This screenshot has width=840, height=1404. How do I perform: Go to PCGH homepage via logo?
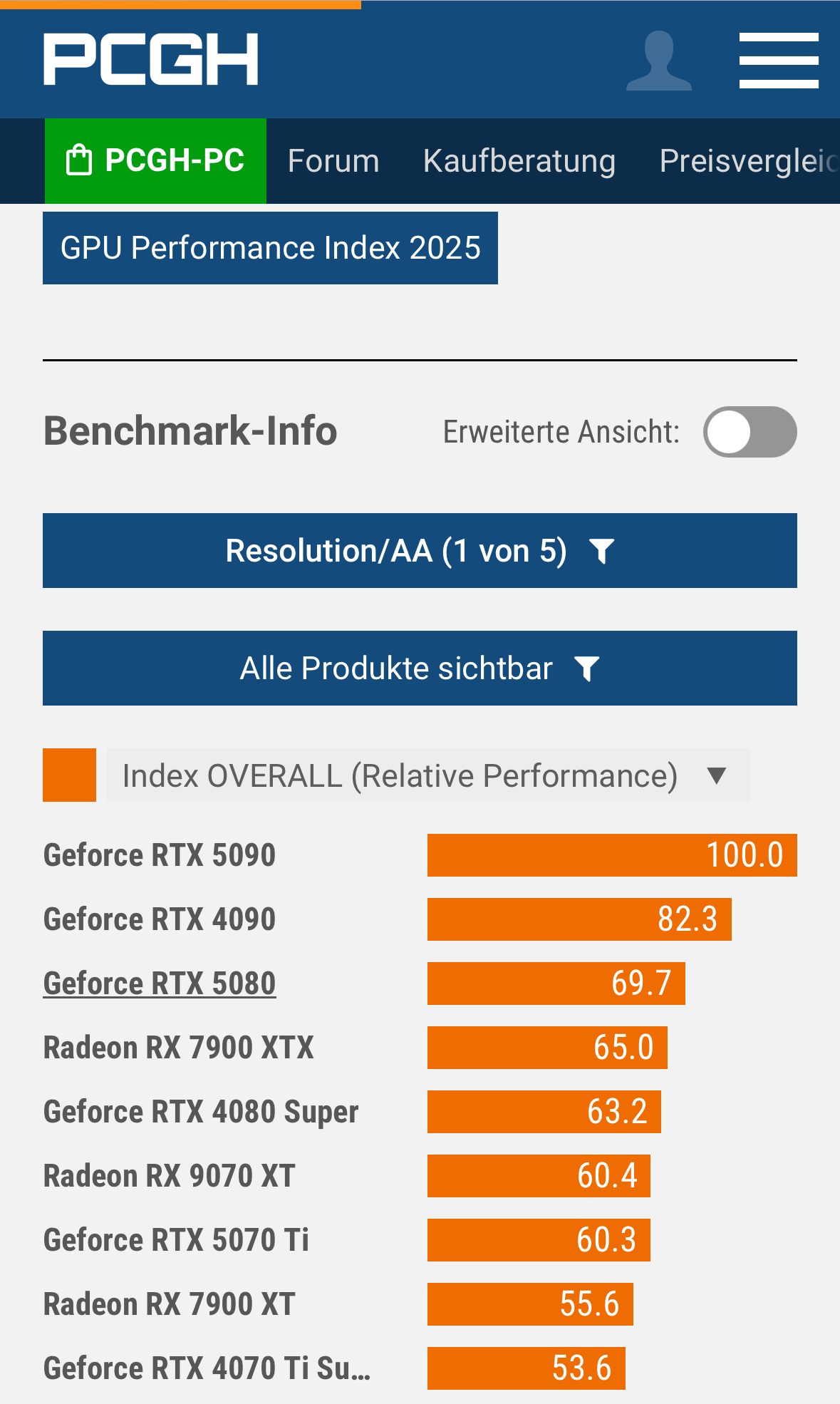[151, 60]
